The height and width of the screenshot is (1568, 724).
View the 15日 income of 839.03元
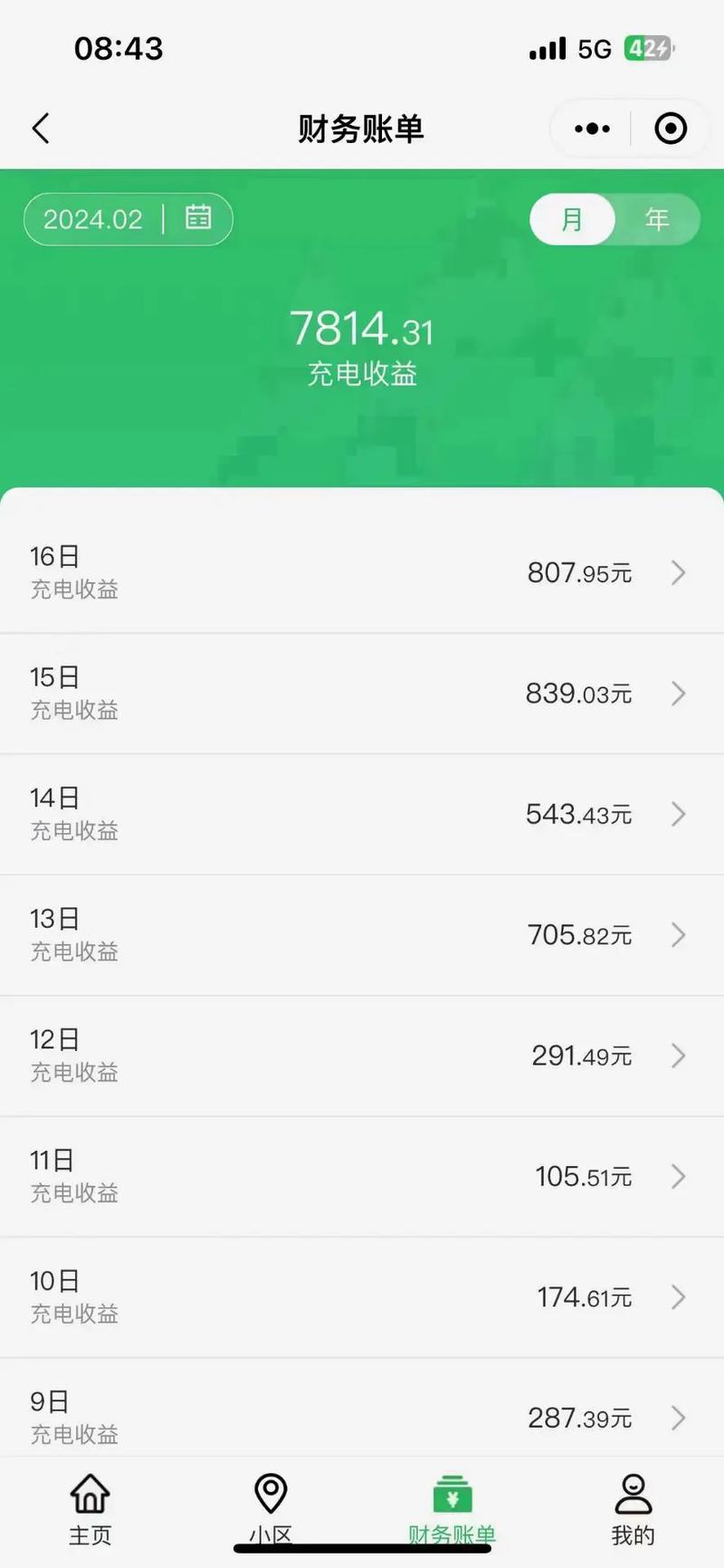point(362,693)
